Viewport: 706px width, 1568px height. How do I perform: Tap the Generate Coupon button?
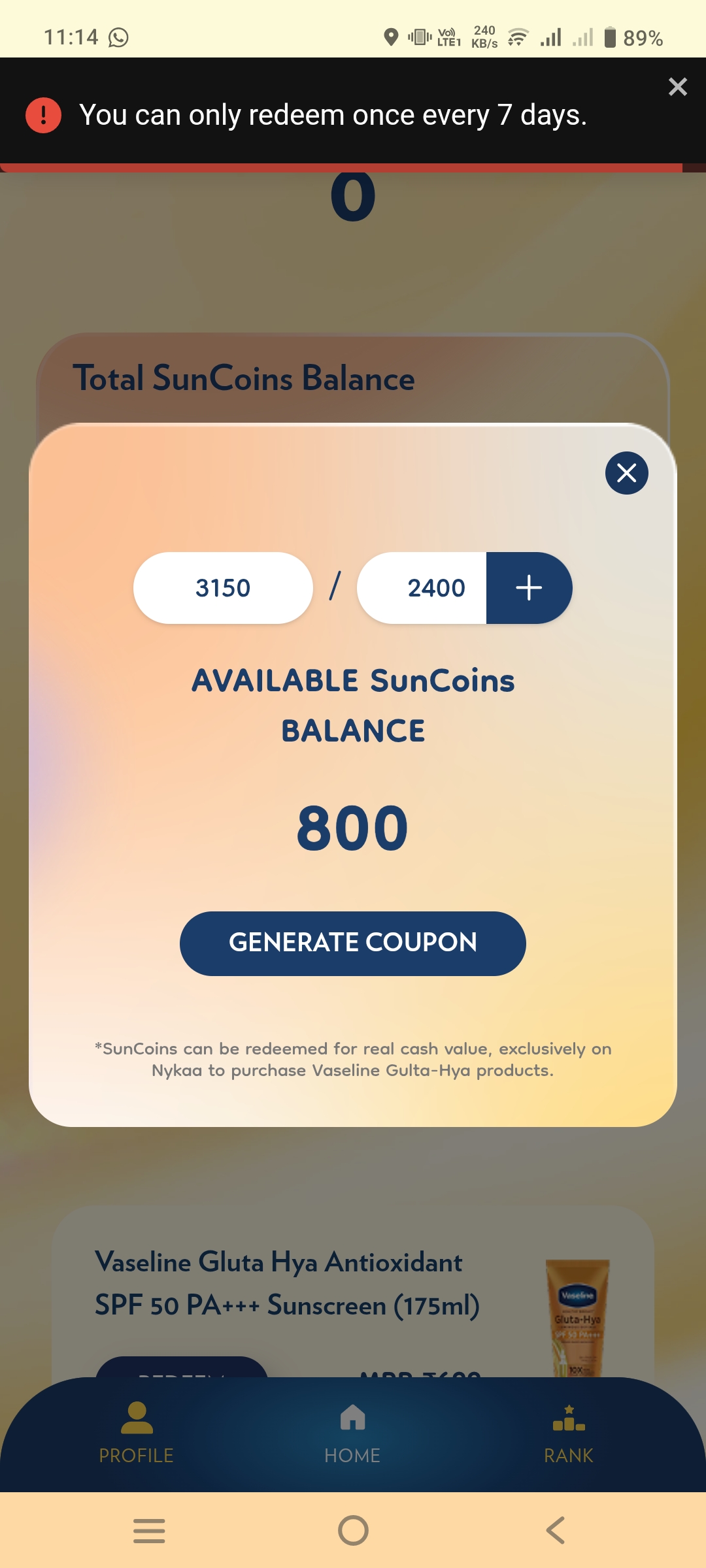coord(353,943)
